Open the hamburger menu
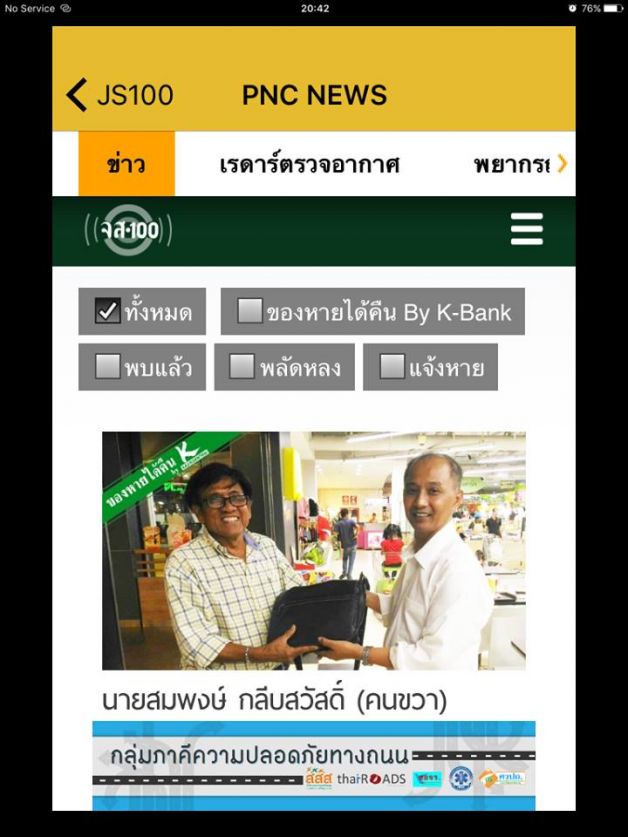Viewport: 628px width, 837px height. coord(526,229)
